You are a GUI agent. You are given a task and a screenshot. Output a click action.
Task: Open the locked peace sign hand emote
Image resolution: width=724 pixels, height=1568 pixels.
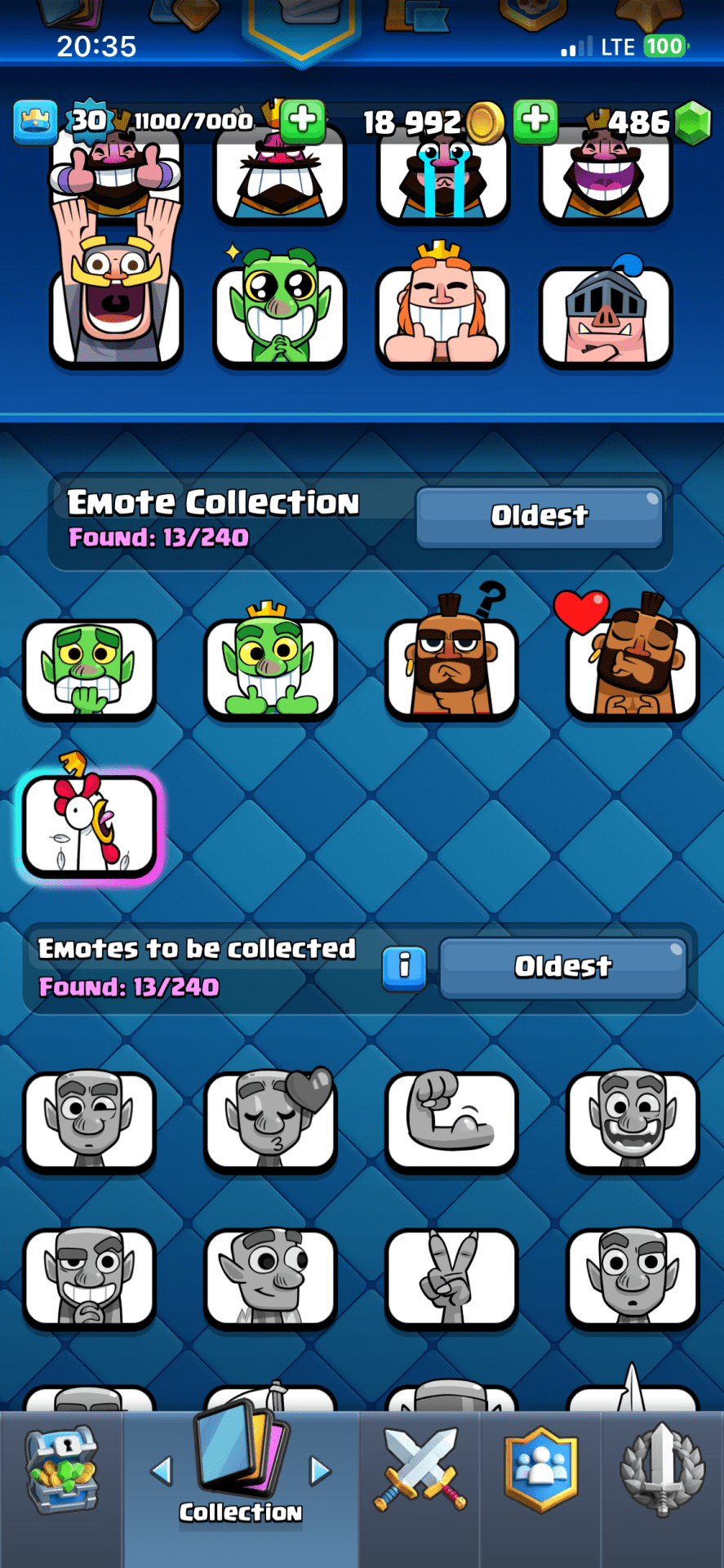click(x=451, y=1276)
